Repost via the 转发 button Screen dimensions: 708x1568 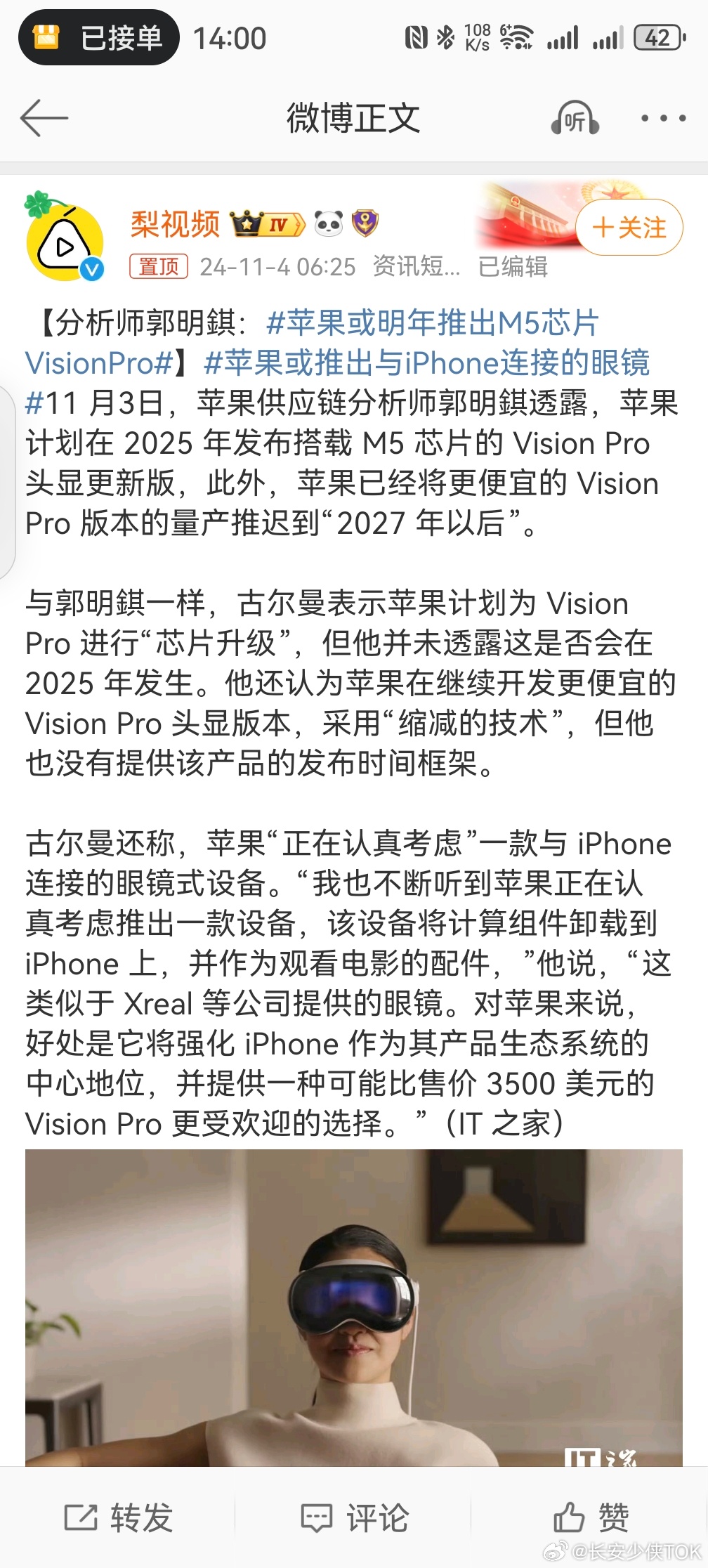118,1517
